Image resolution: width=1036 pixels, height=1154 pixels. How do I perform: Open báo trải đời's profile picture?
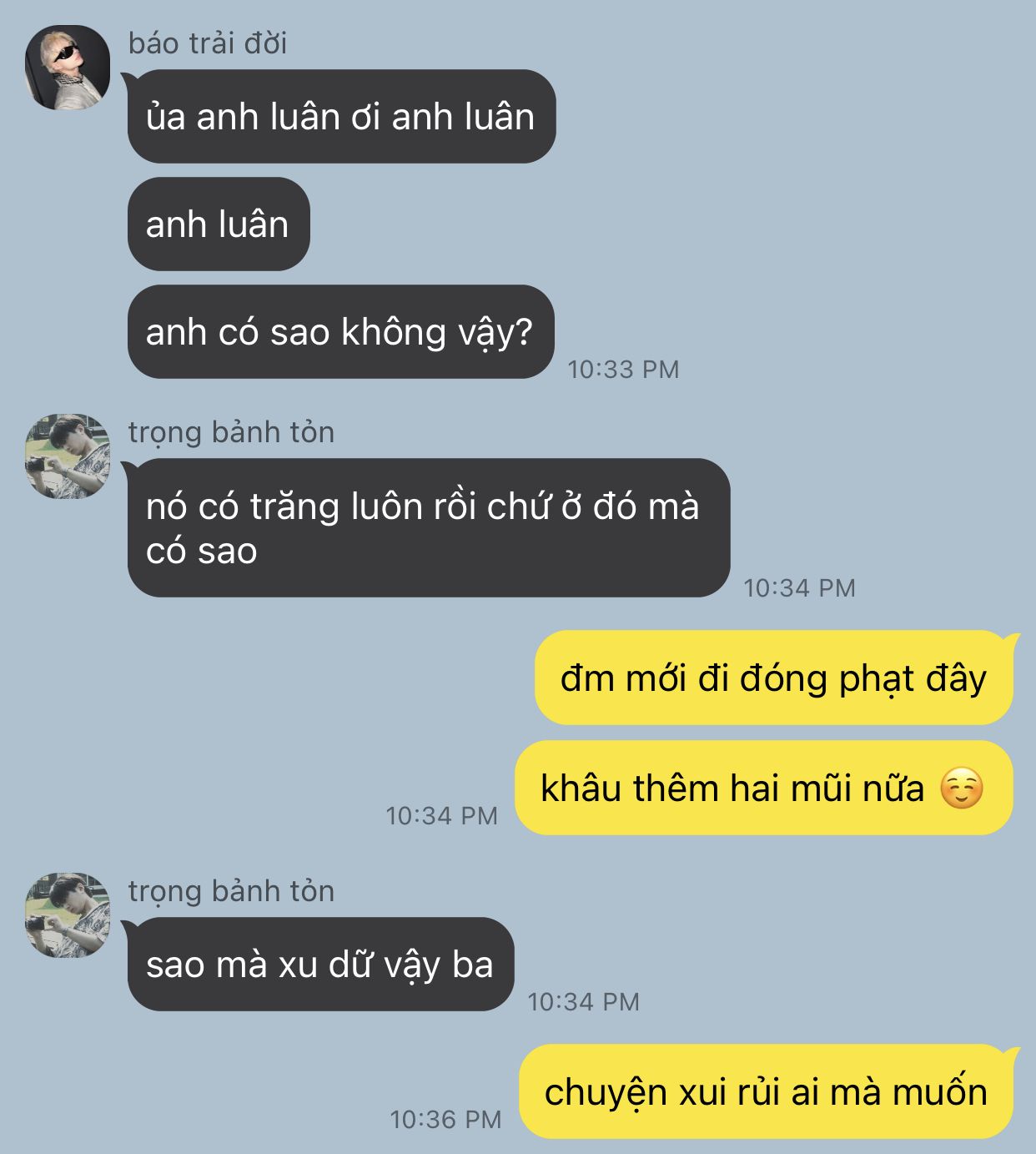68,68
